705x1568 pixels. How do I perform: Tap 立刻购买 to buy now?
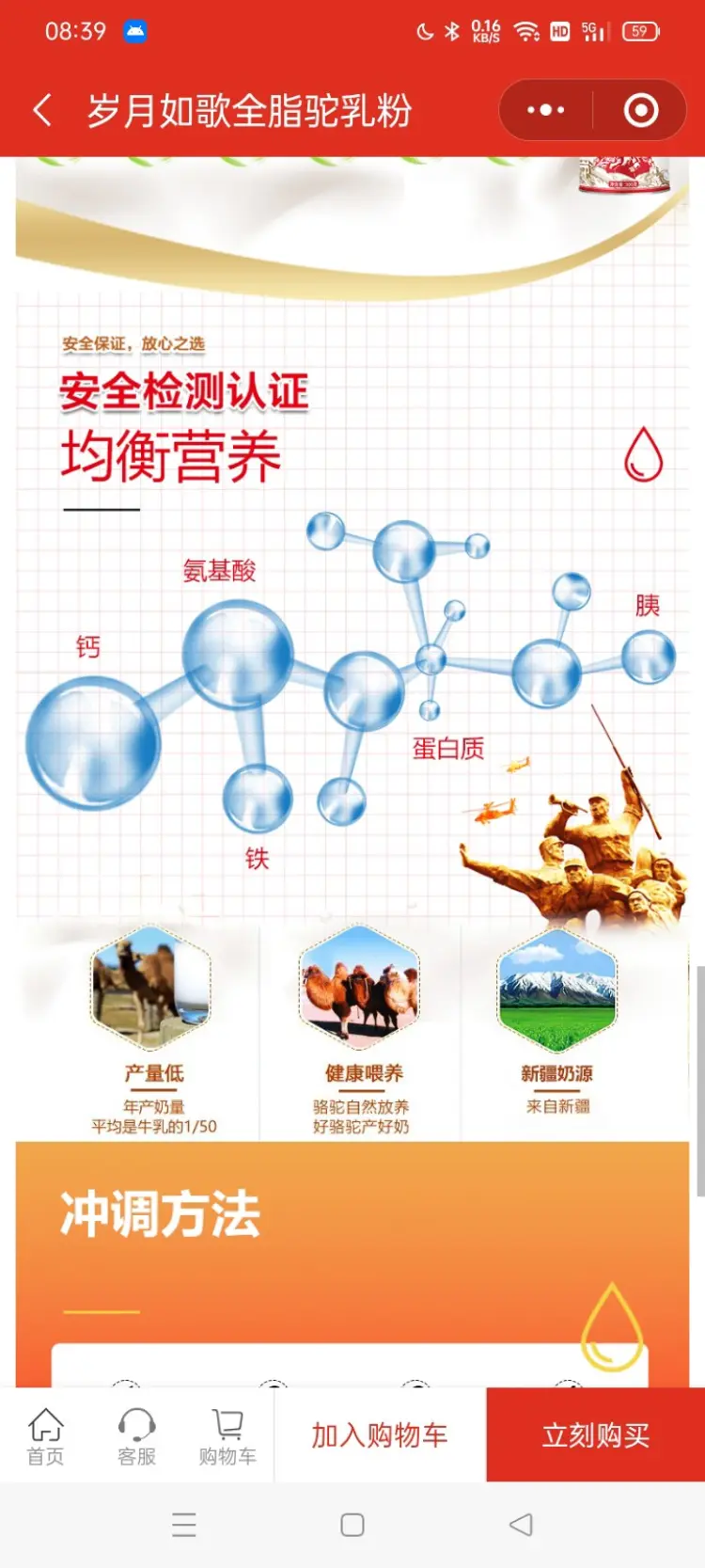596,1435
